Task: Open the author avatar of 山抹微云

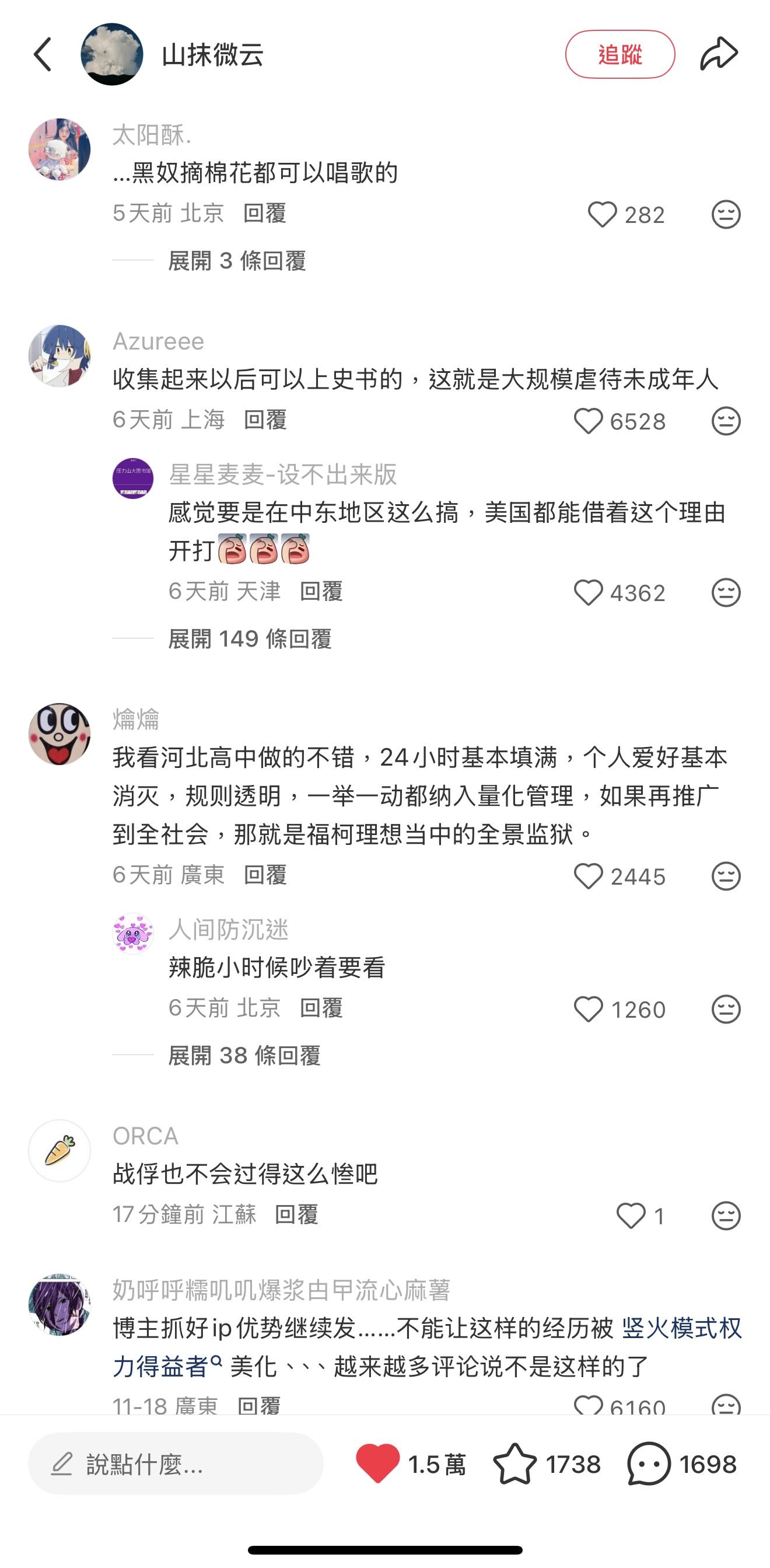Action: pyautogui.click(x=112, y=55)
